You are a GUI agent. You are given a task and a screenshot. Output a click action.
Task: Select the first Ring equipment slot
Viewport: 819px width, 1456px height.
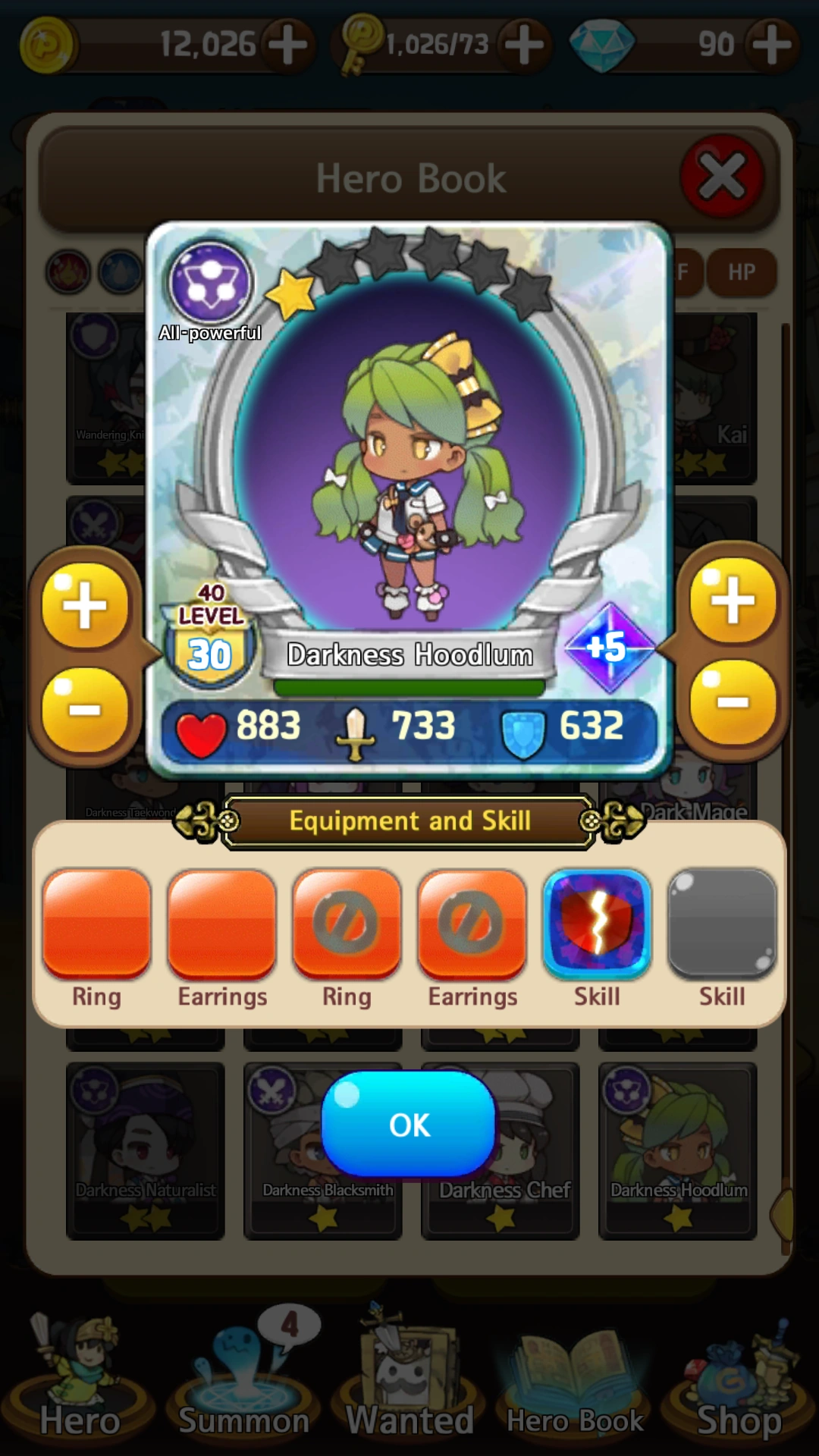96,925
